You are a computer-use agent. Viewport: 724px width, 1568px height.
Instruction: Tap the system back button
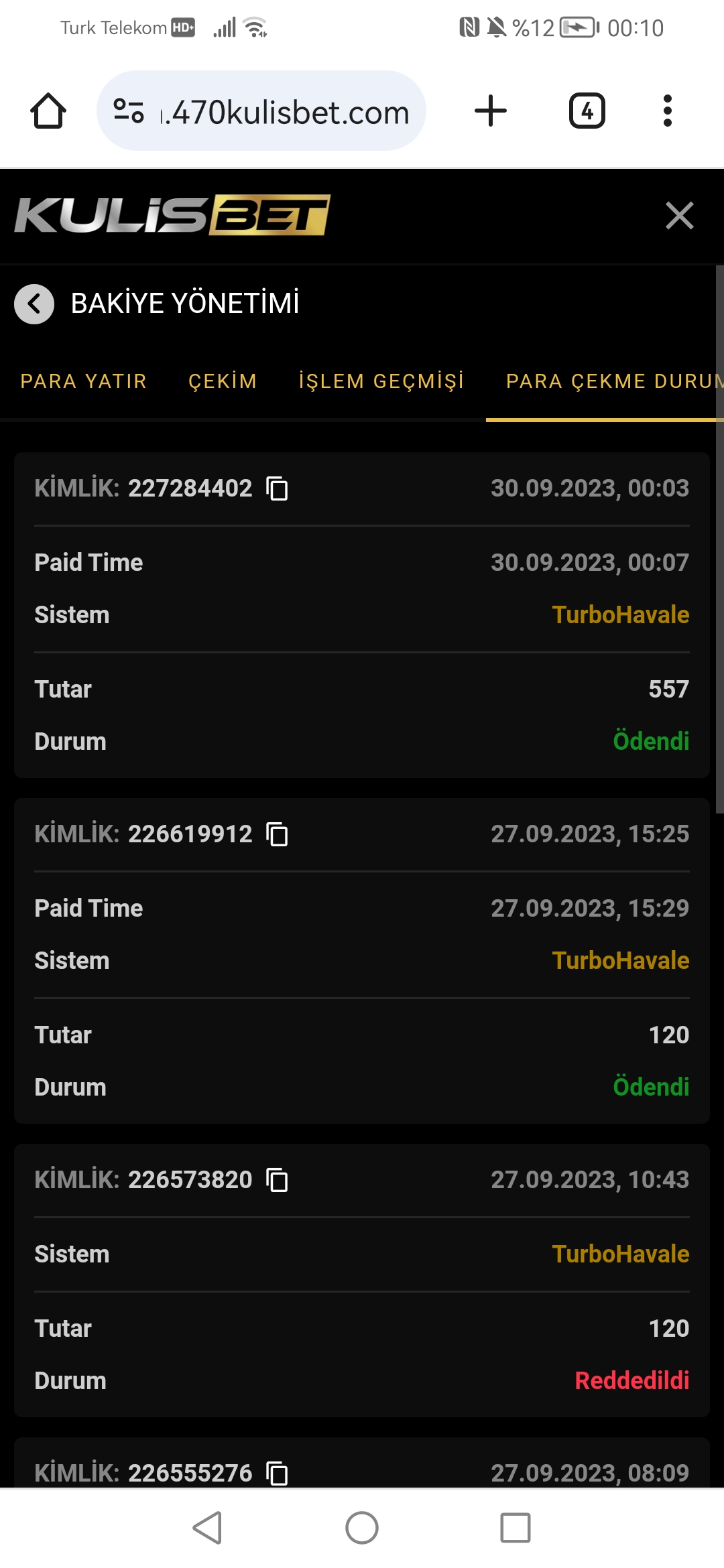(208, 1528)
